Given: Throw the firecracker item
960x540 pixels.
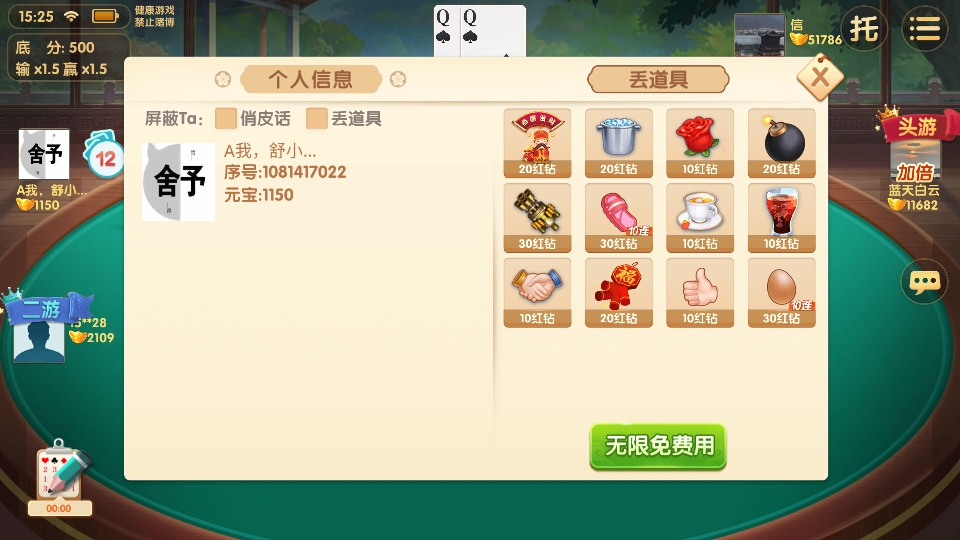Looking at the screenshot, I should pyautogui.click(x=619, y=292).
